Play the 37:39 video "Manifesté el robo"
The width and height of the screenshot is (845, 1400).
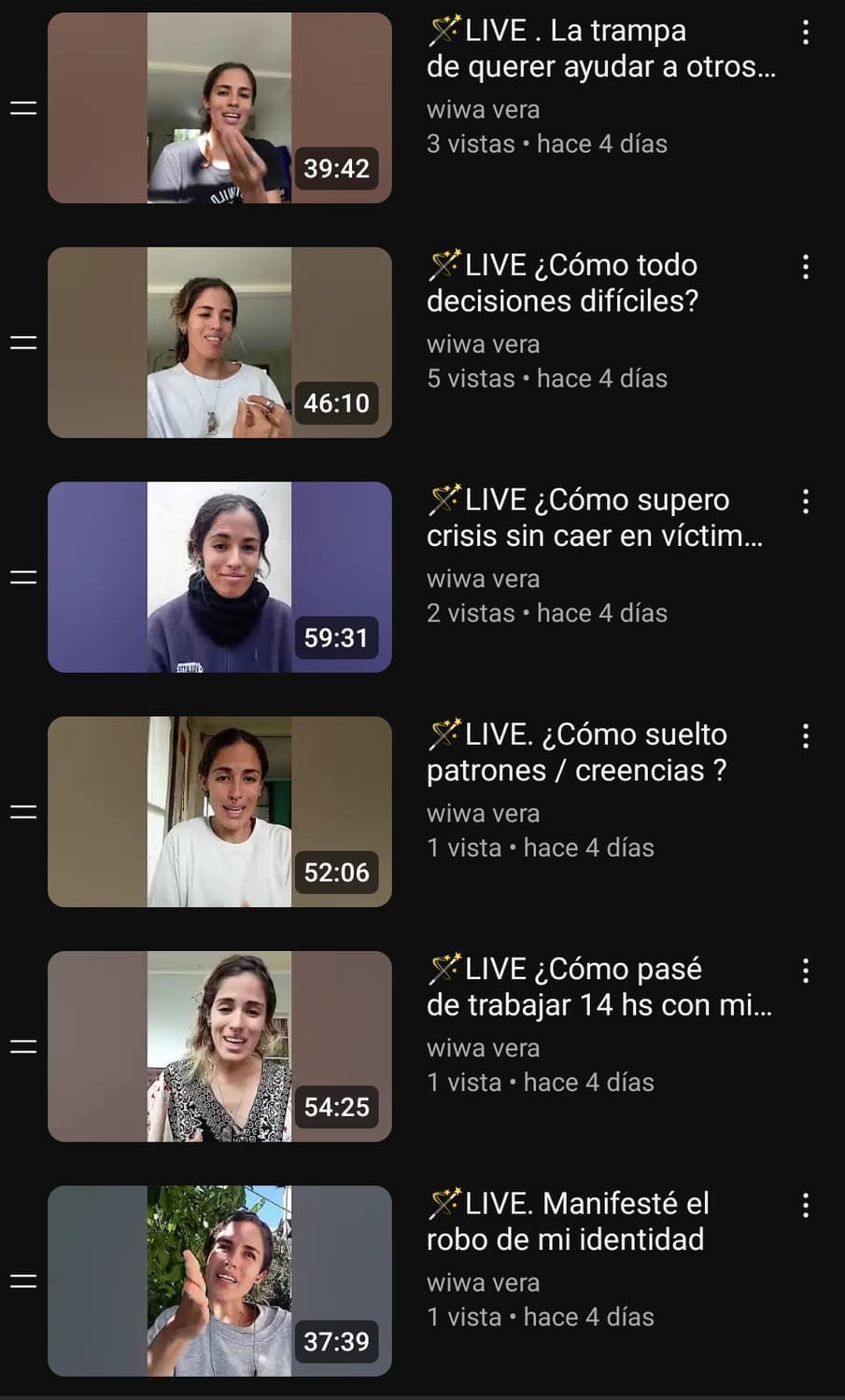pyautogui.click(x=219, y=1281)
